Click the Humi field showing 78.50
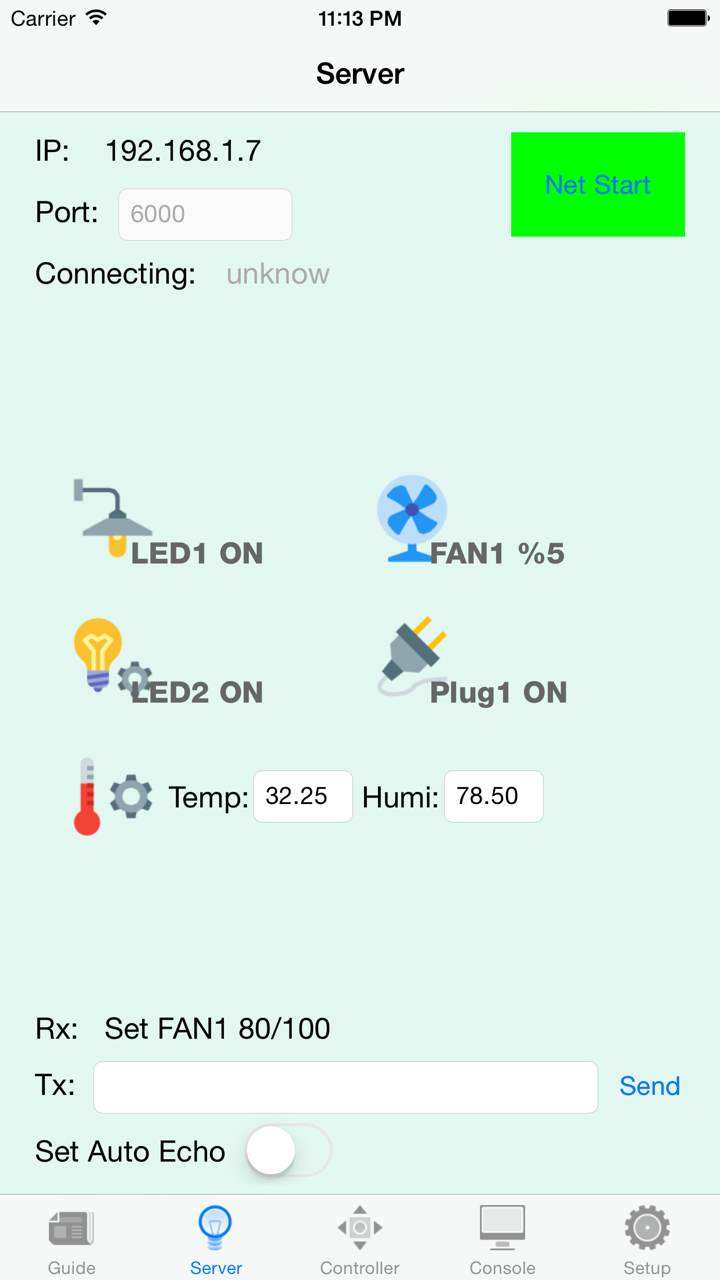The width and height of the screenshot is (720, 1280). coord(493,796)
